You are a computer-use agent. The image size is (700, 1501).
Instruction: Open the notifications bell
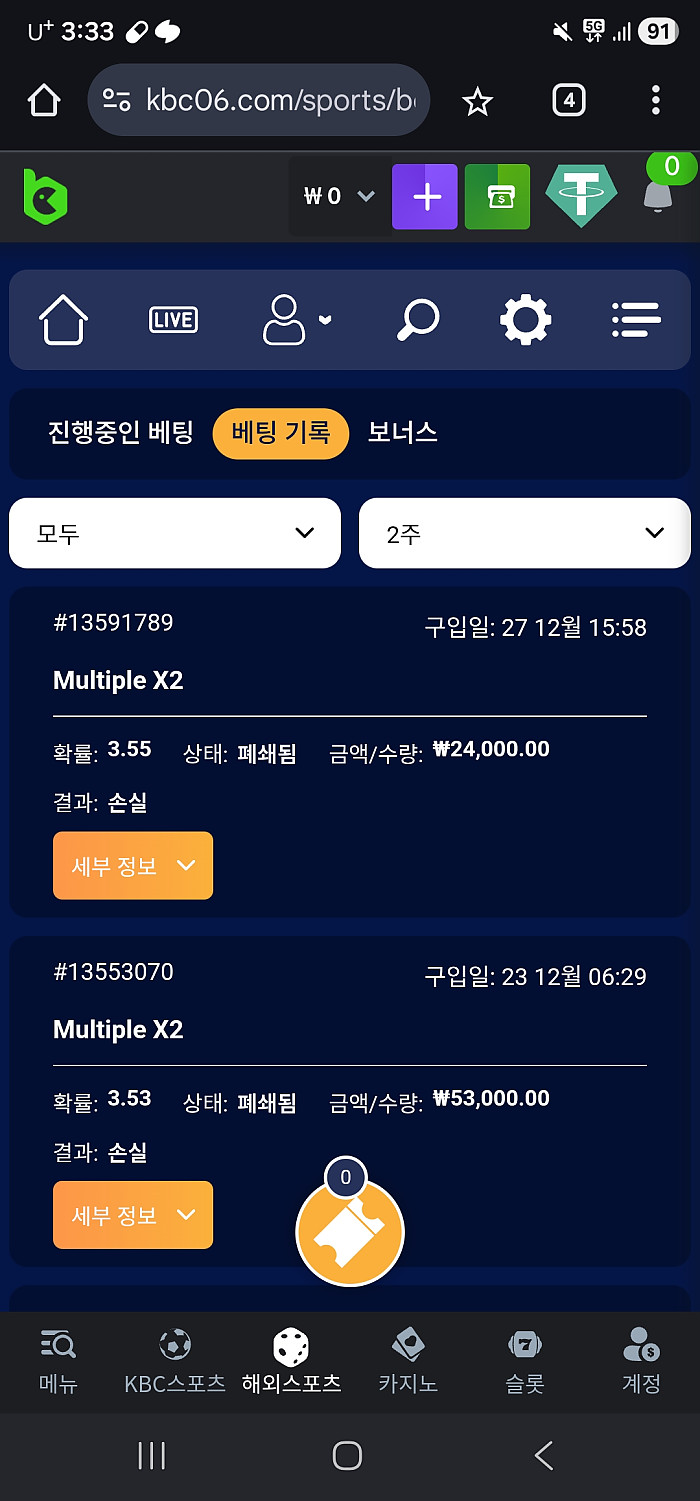pyautogui.click(x=657, y=195)
